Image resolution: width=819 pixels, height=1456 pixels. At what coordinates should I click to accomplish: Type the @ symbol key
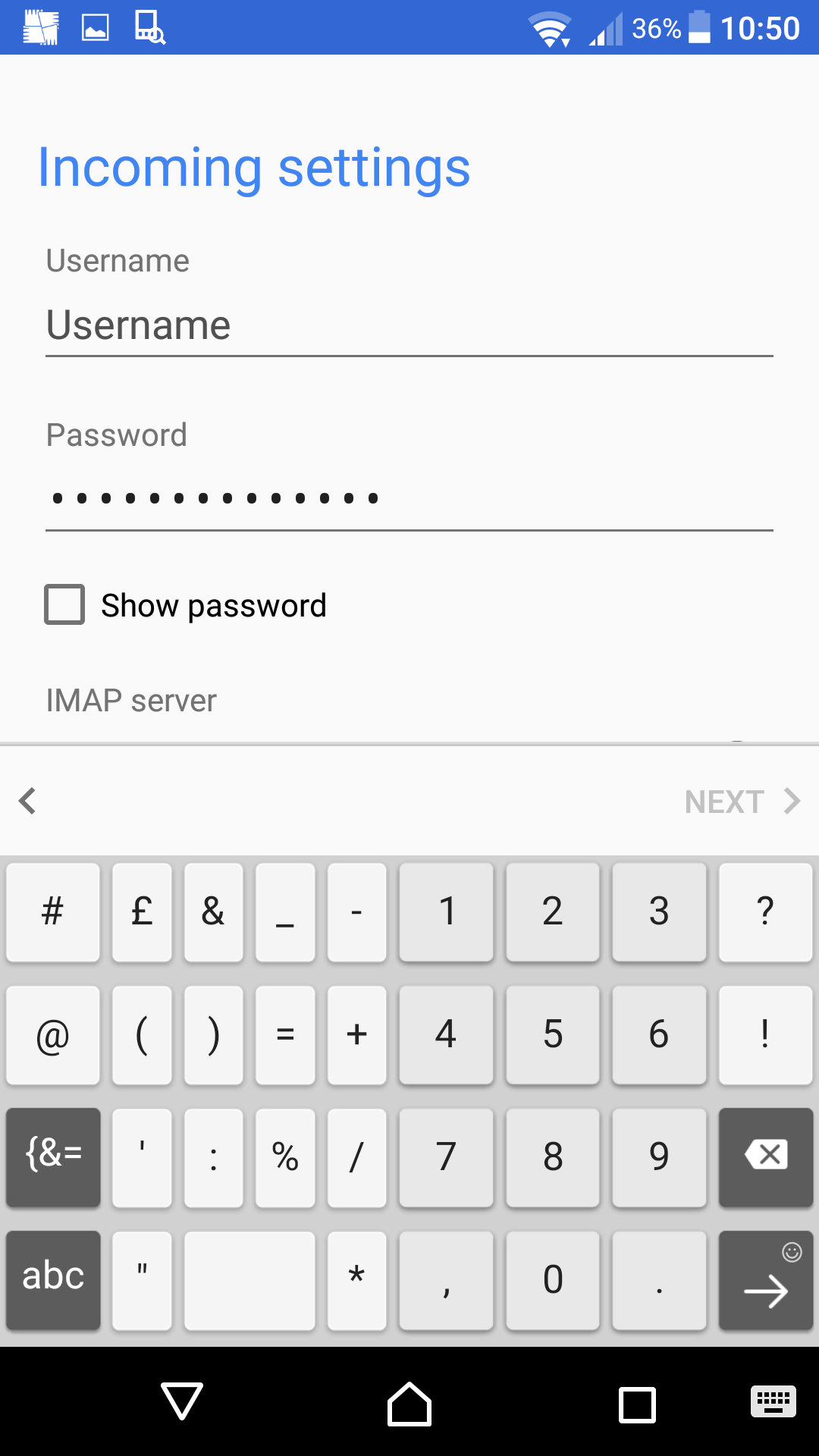[x=53, y=1034]
